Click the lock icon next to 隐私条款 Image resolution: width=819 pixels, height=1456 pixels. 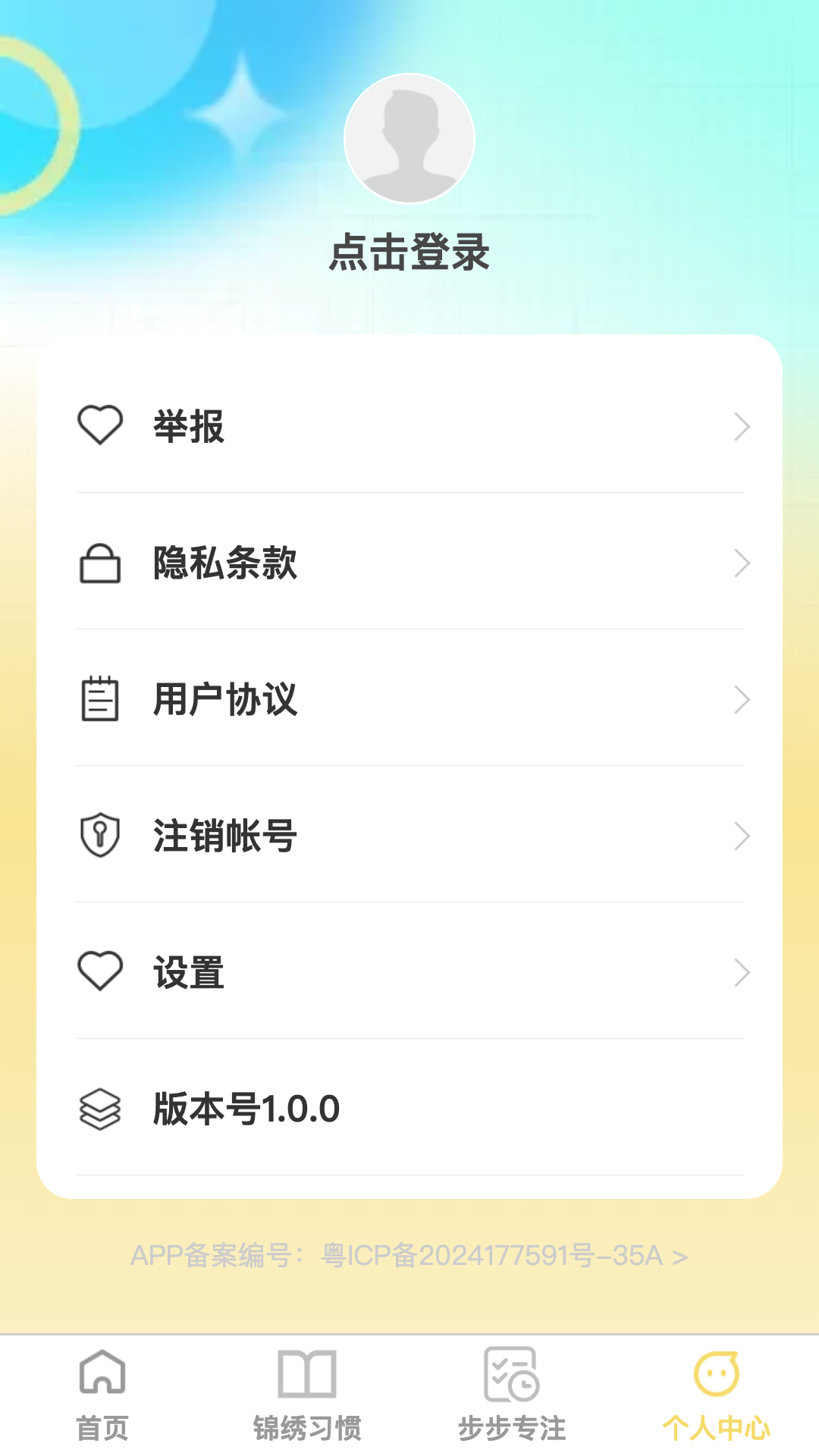[x=101, y=563]
